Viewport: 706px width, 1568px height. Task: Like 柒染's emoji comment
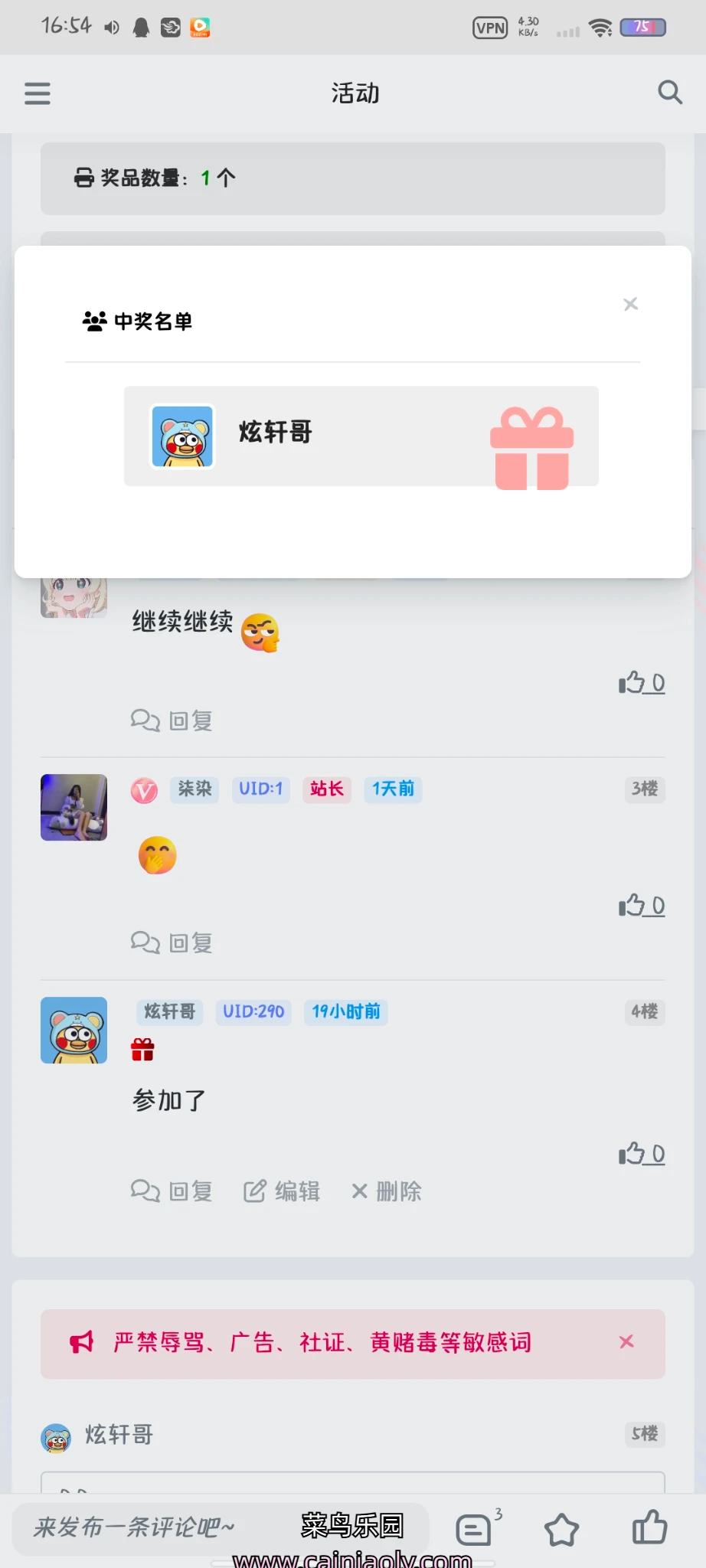pos(641,905)
